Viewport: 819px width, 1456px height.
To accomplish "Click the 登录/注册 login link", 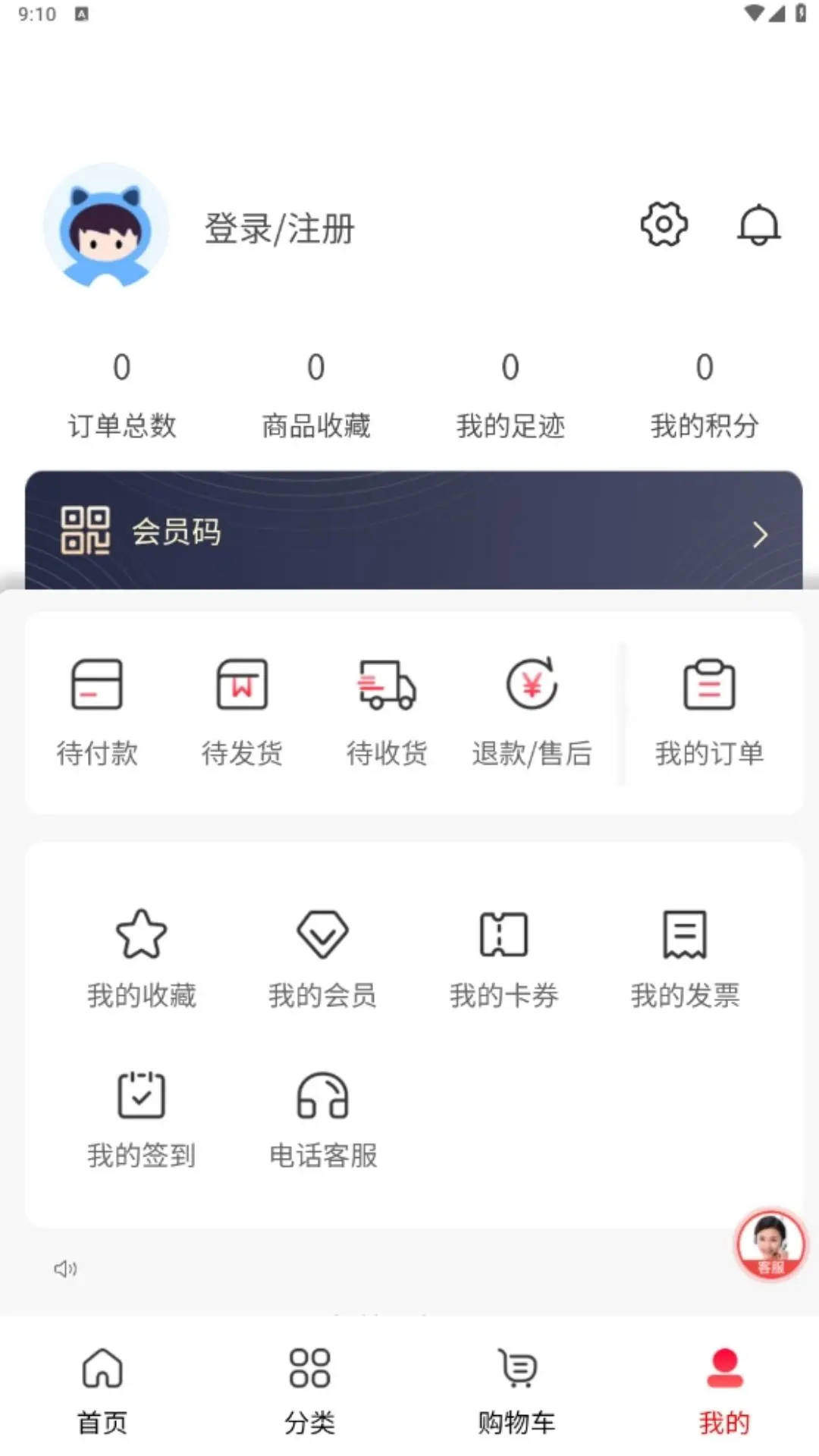I will (278, 229).
